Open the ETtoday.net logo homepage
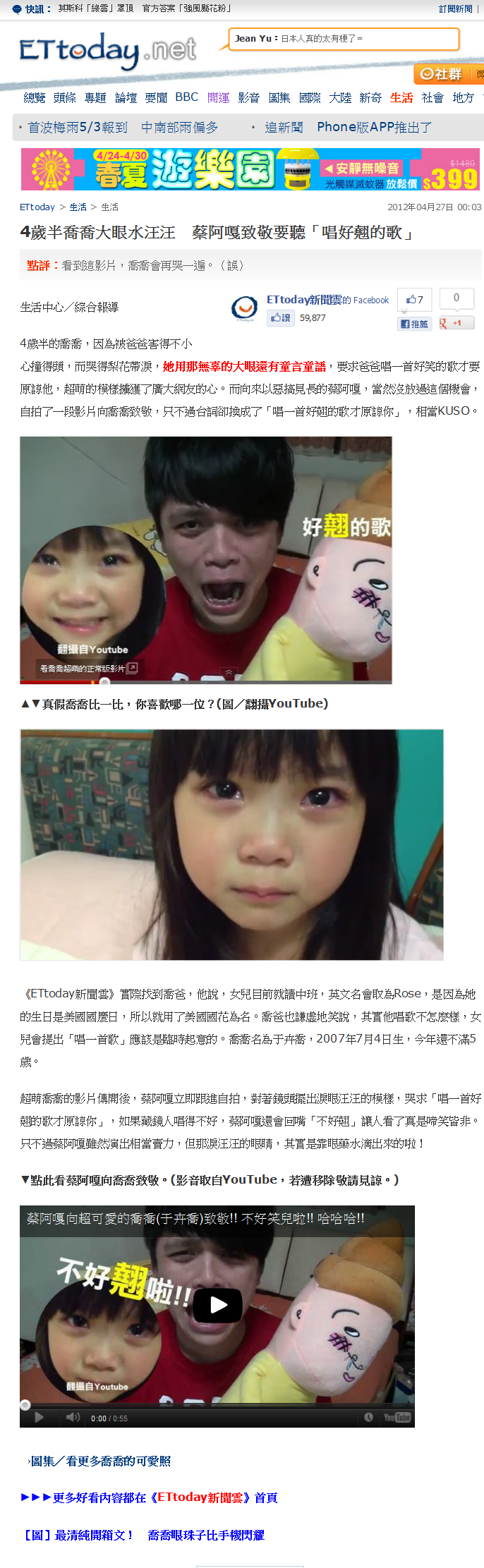The width and height of the screenshot is (484, 1568). (x=107, y=51)
